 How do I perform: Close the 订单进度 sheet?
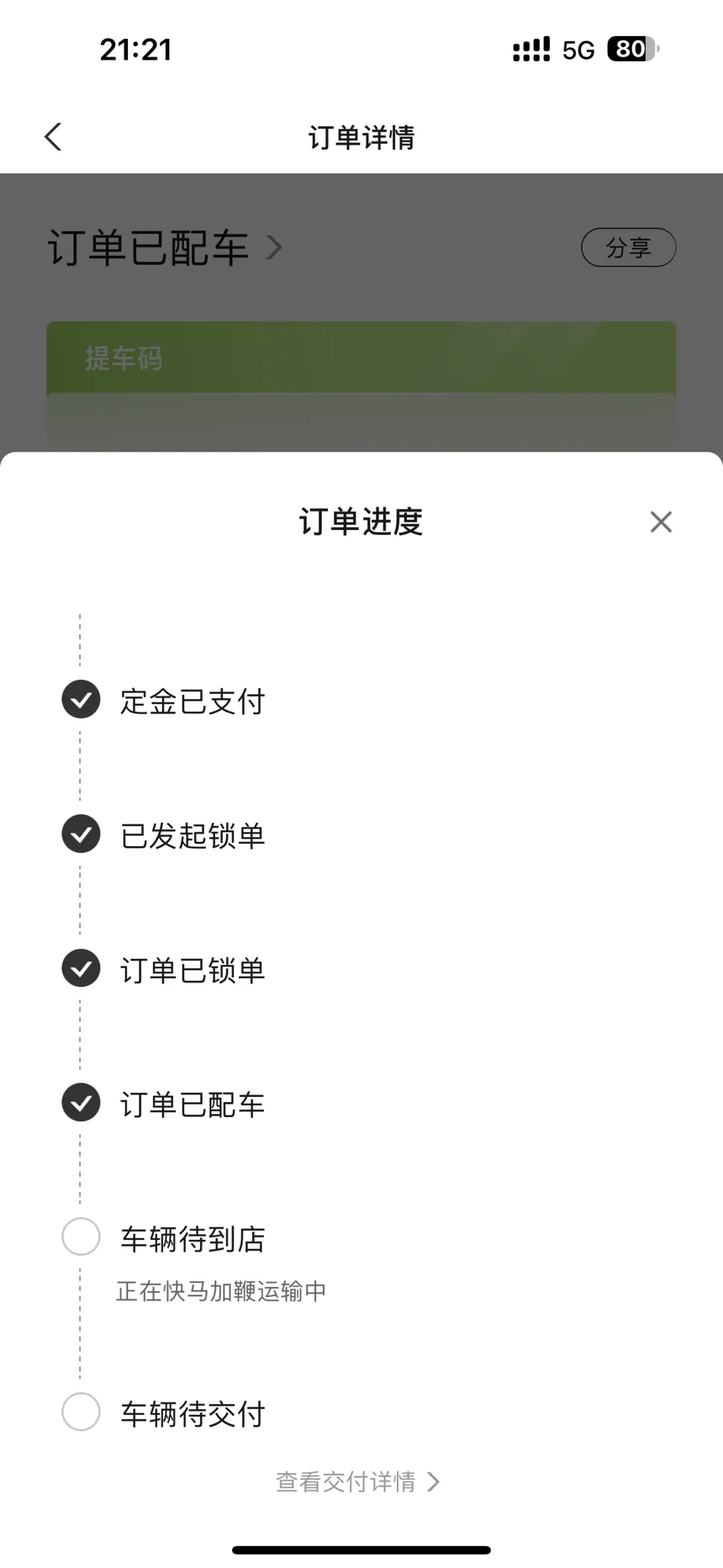[x=661, y=522]
